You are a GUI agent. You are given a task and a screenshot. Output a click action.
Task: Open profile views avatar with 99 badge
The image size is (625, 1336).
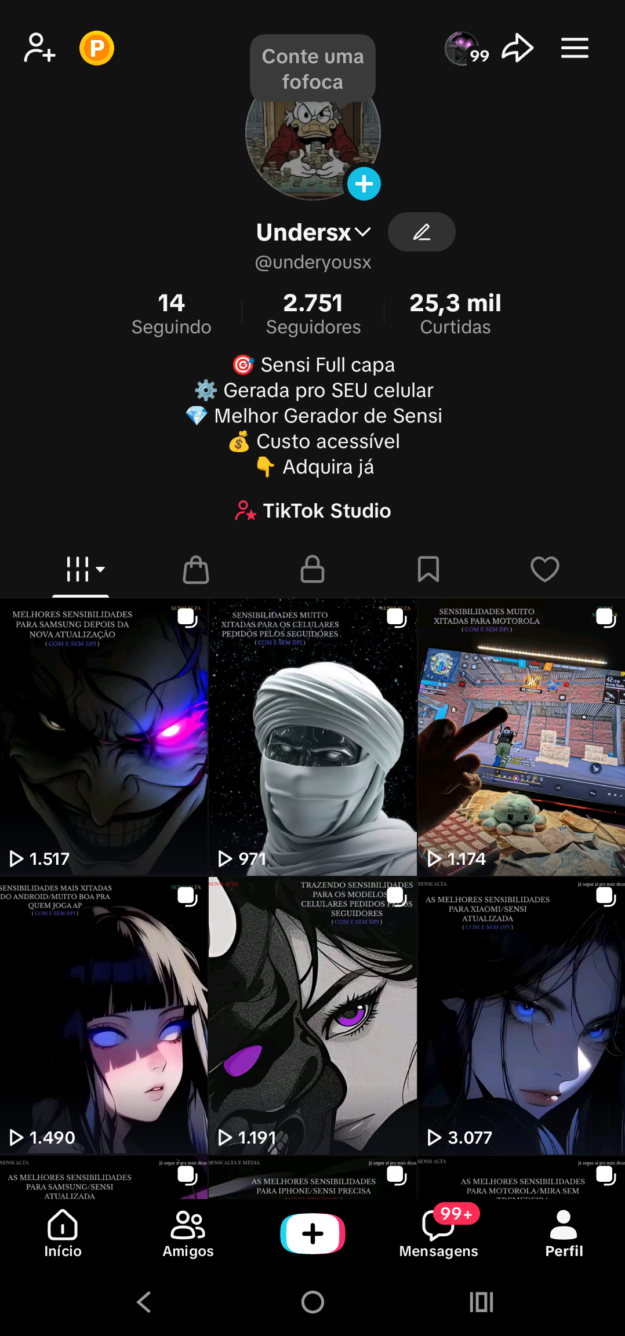(465, 48)
